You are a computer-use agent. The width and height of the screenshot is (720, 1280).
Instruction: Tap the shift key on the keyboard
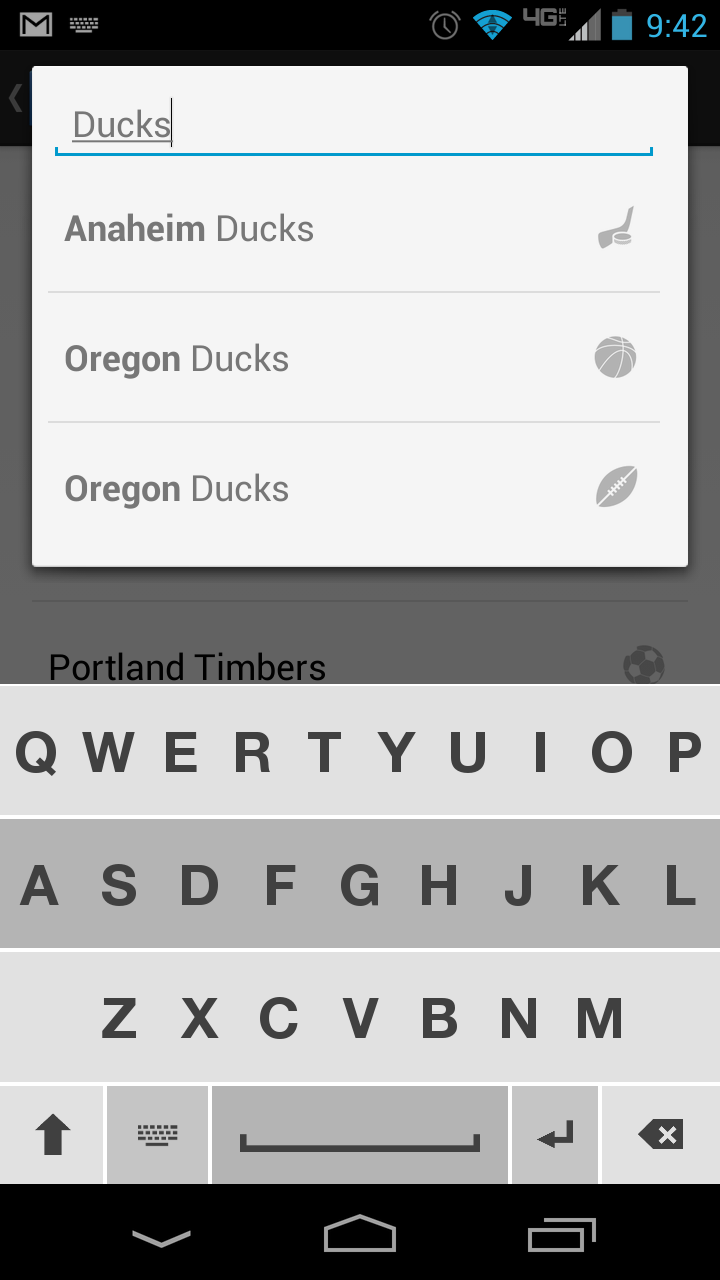tap(52, 1135)
